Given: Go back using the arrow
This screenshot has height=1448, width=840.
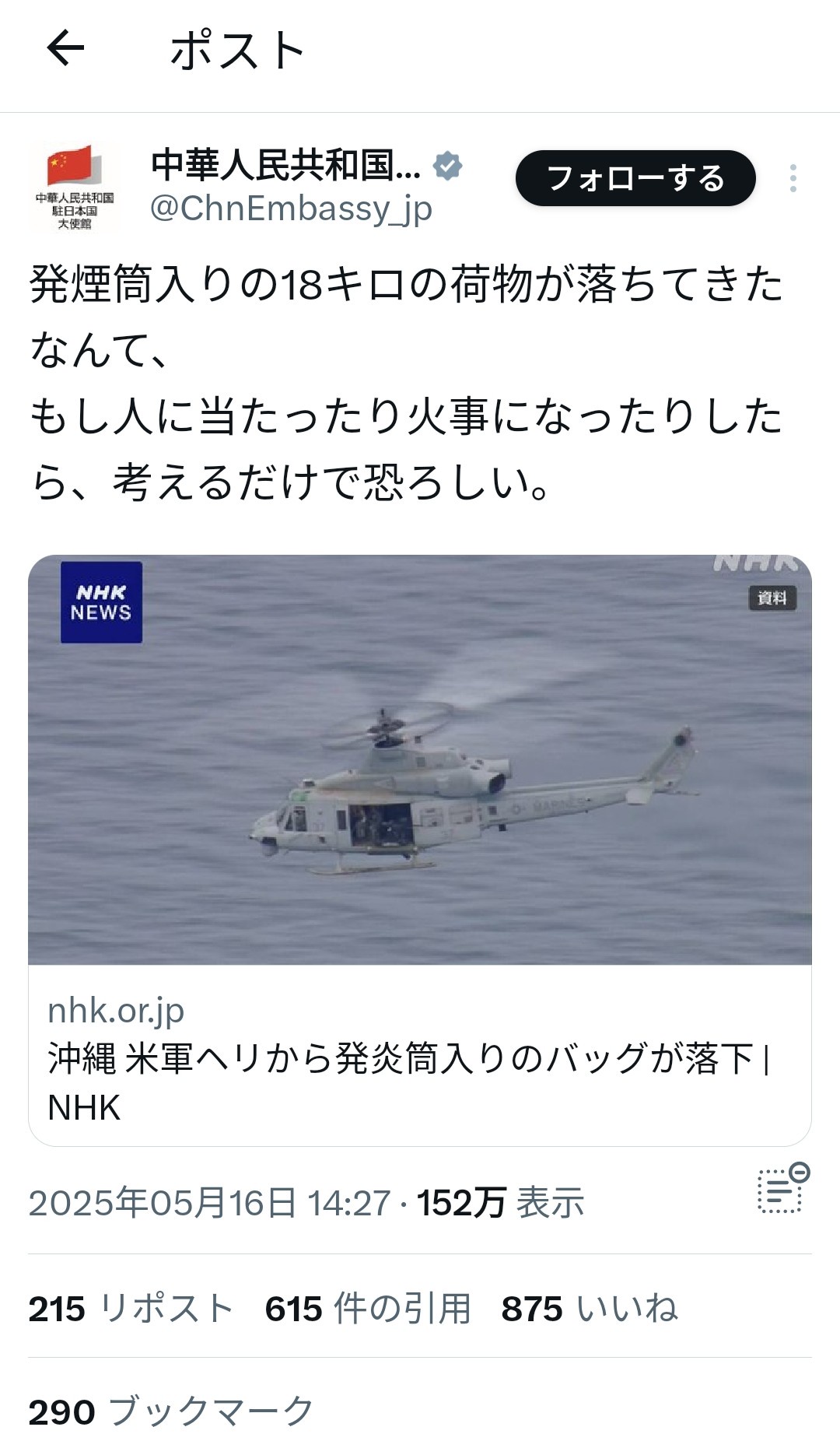Looking at the screenshot, I should pyautogui.click(x=65, y=49).
